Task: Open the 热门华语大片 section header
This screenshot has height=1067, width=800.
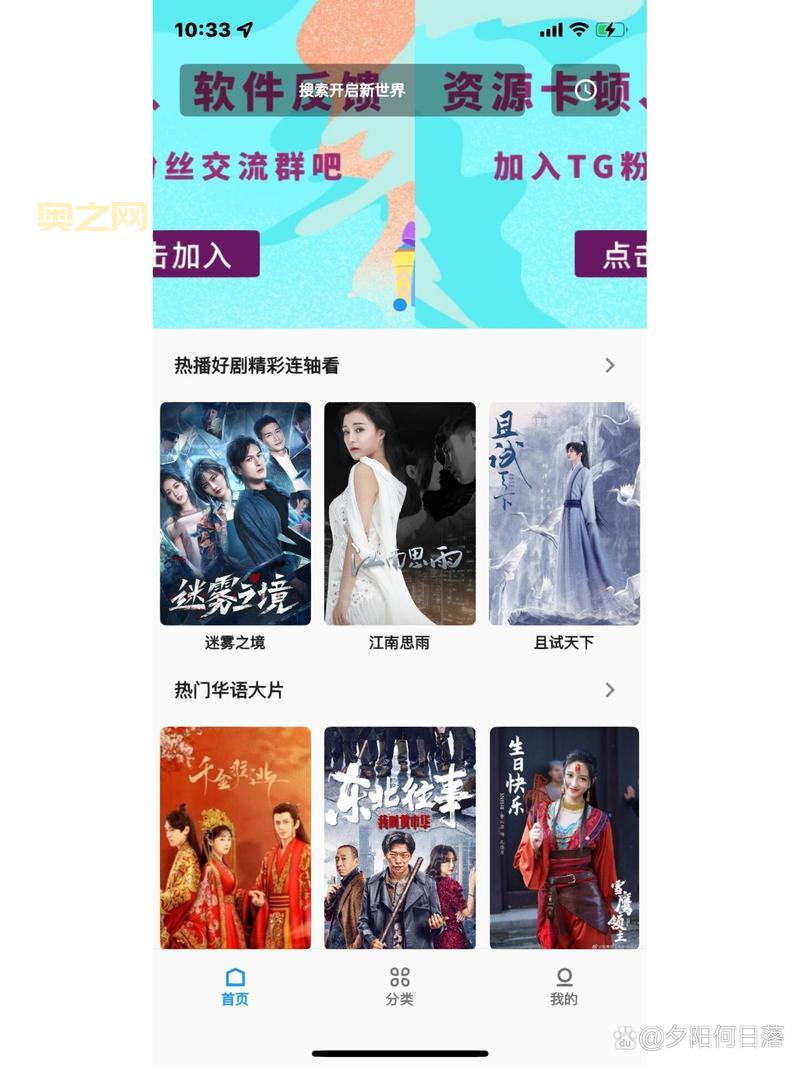Action: click(x=215, y=690)
